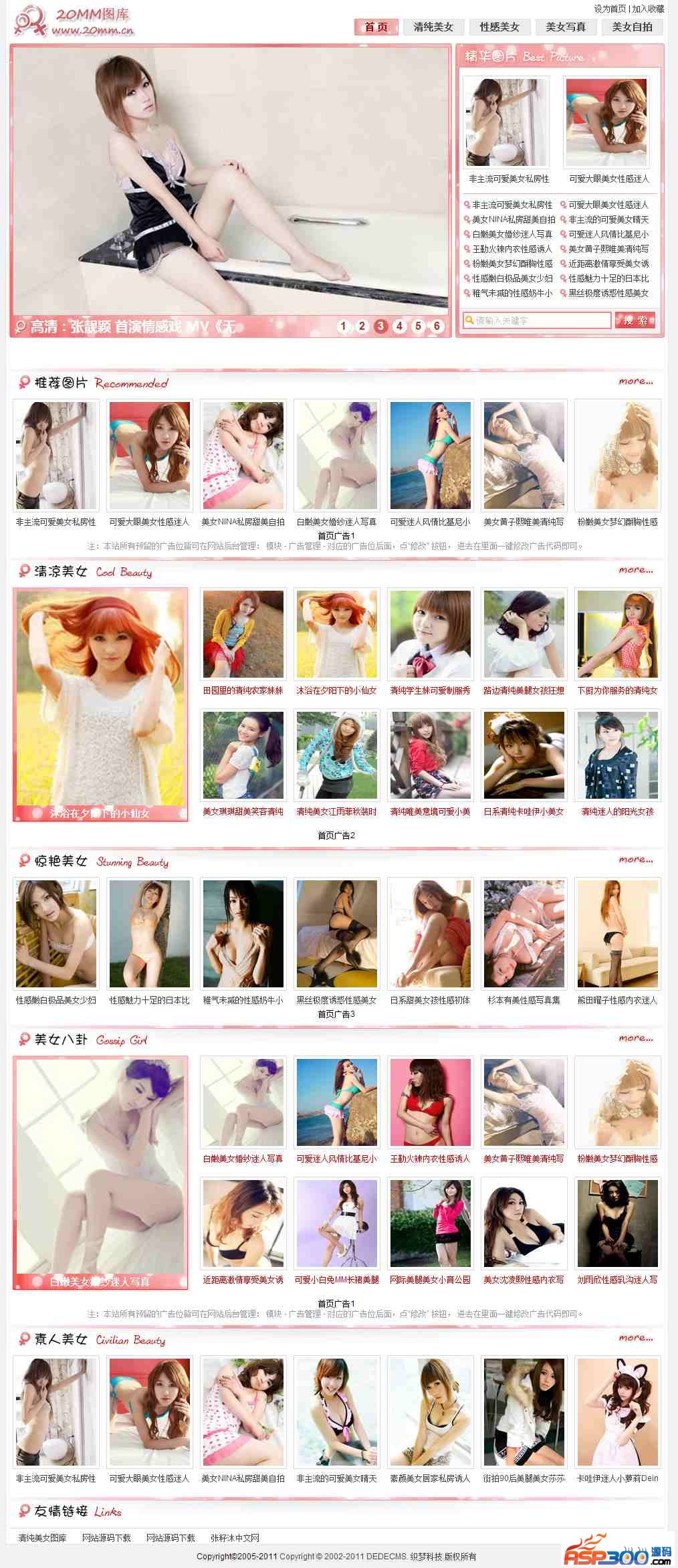Tap the 首页 home tab

coord(376,27)
